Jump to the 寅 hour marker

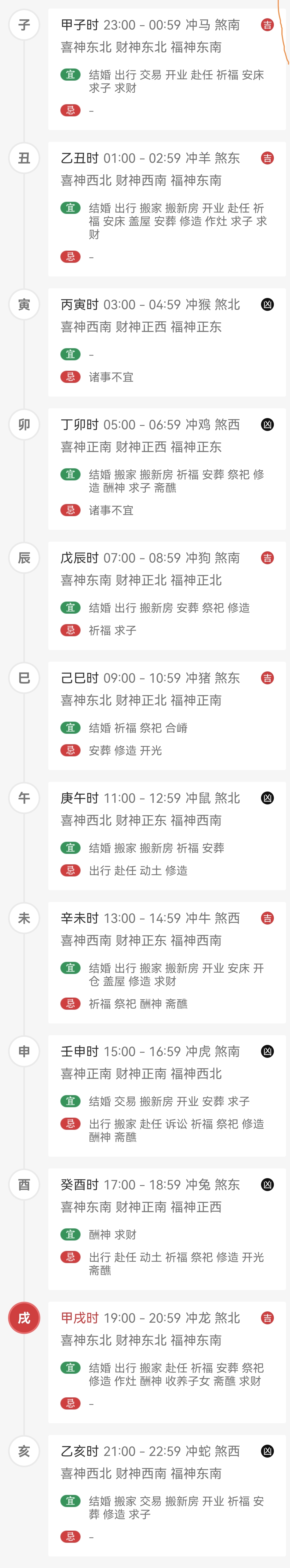tap(24, 304)
